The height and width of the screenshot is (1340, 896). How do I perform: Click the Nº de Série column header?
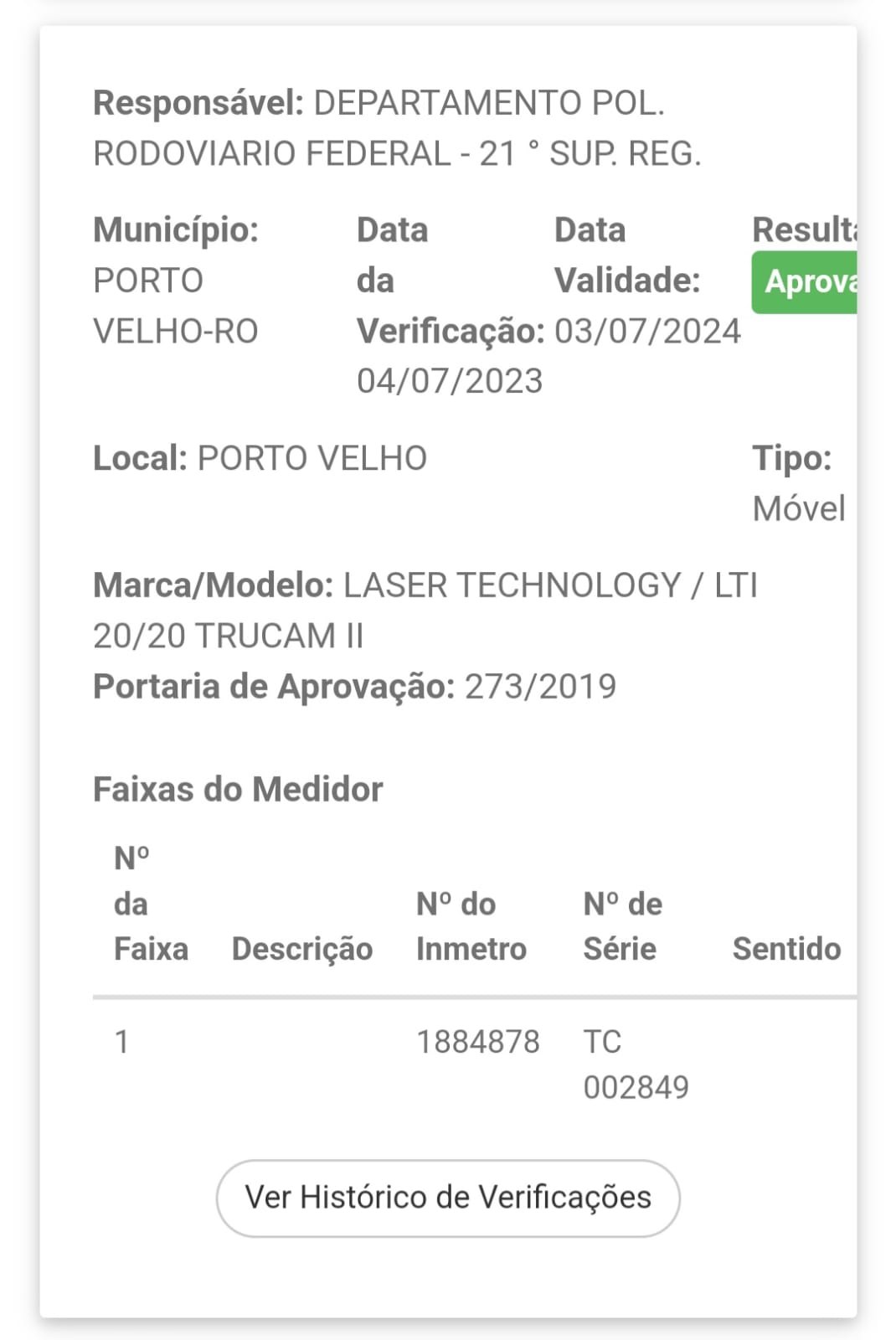[x=621, y=925]
